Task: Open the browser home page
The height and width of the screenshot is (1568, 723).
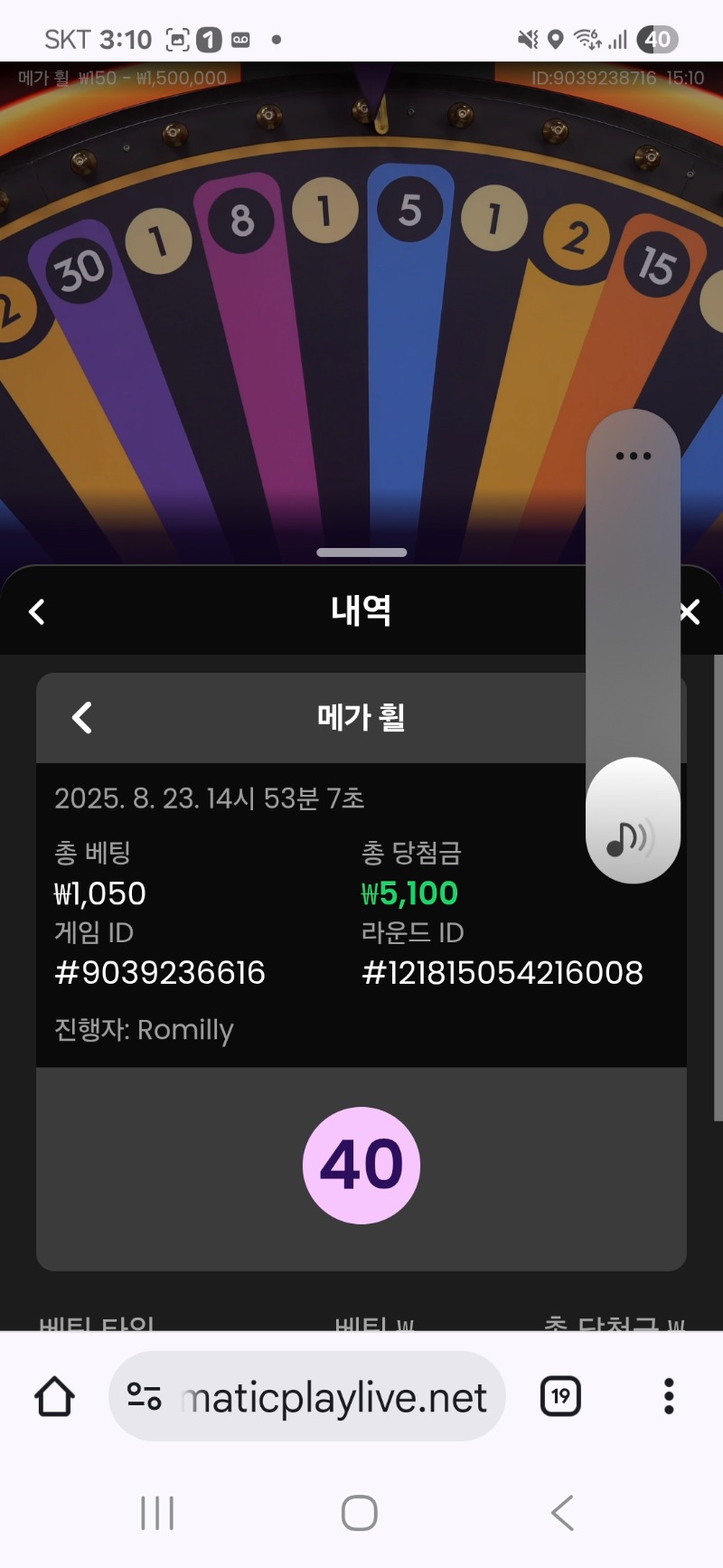Action: (54, 1397)
